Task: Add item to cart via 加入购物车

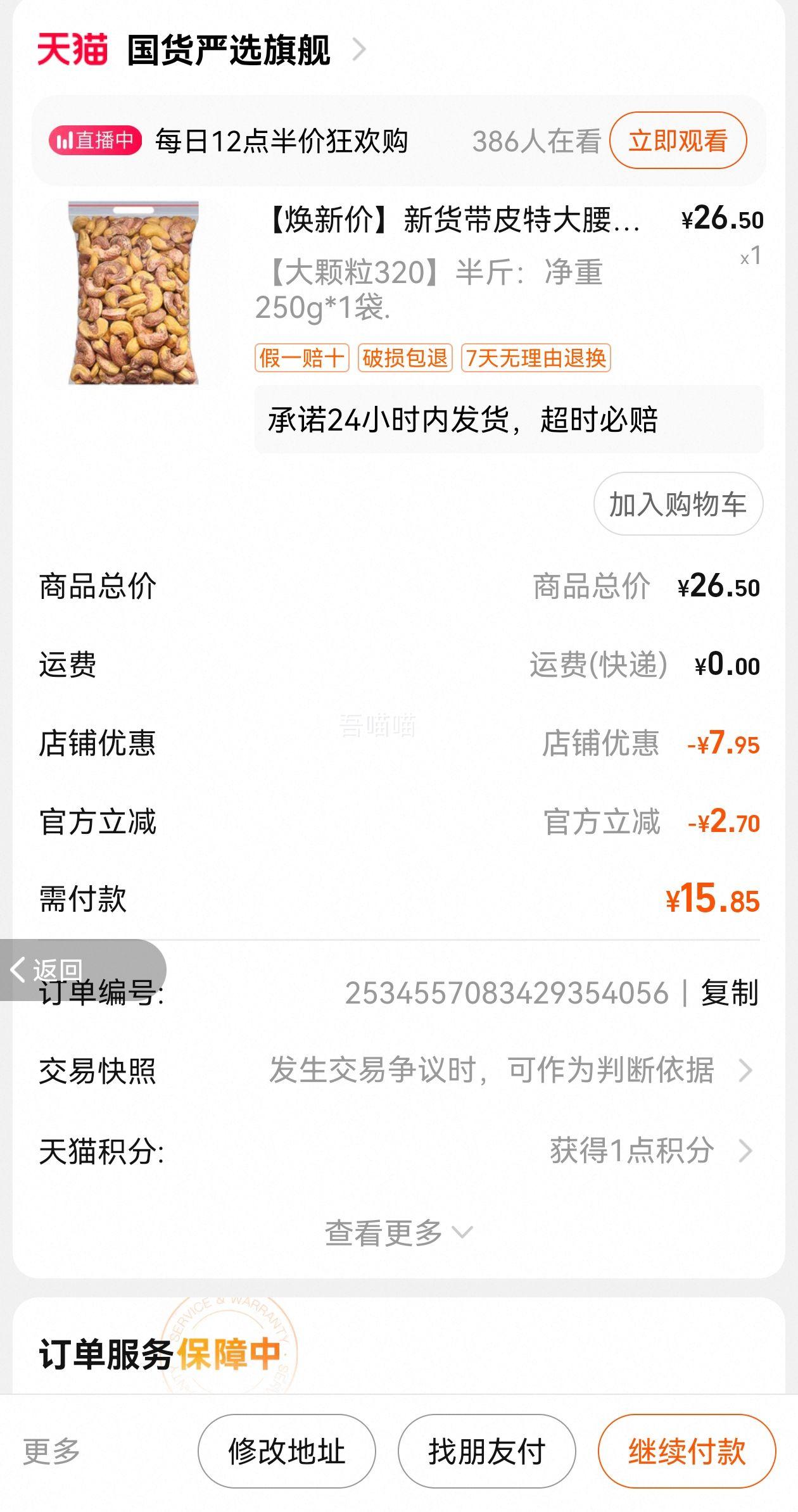Action: (x=678, y=505)
